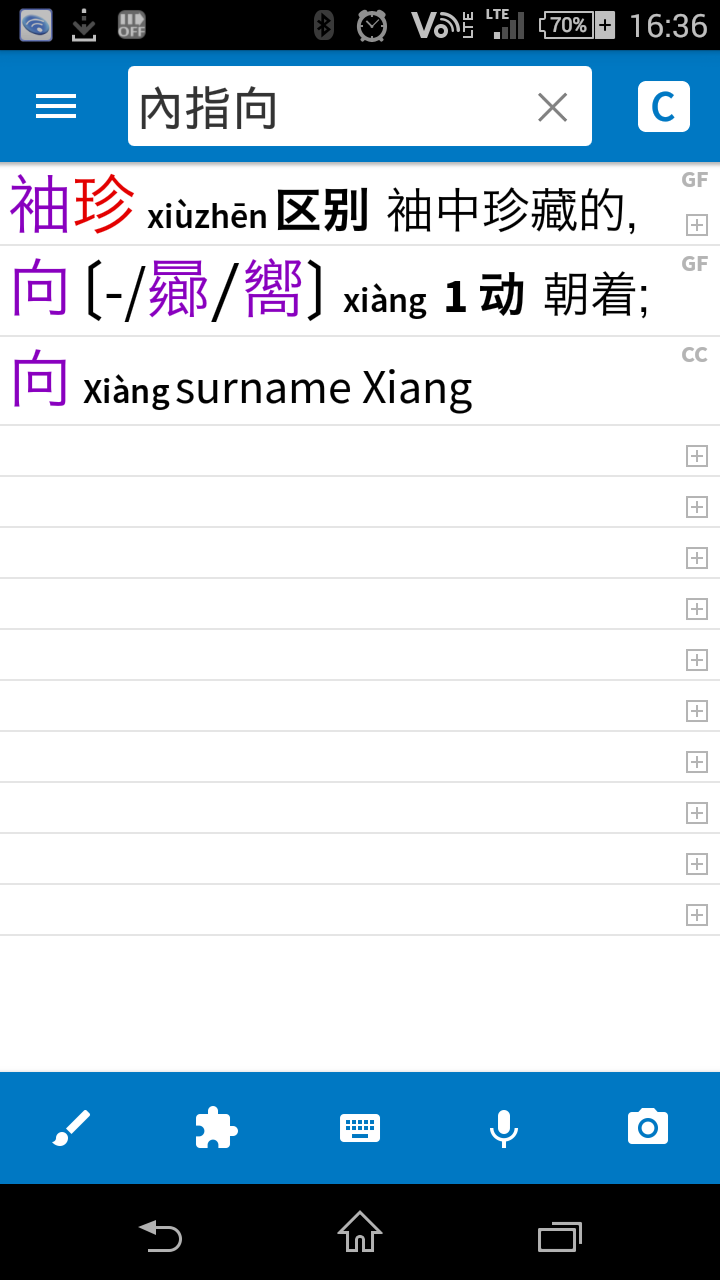Switch to keyboard input
The image size is (720, 1280).
360,1128
